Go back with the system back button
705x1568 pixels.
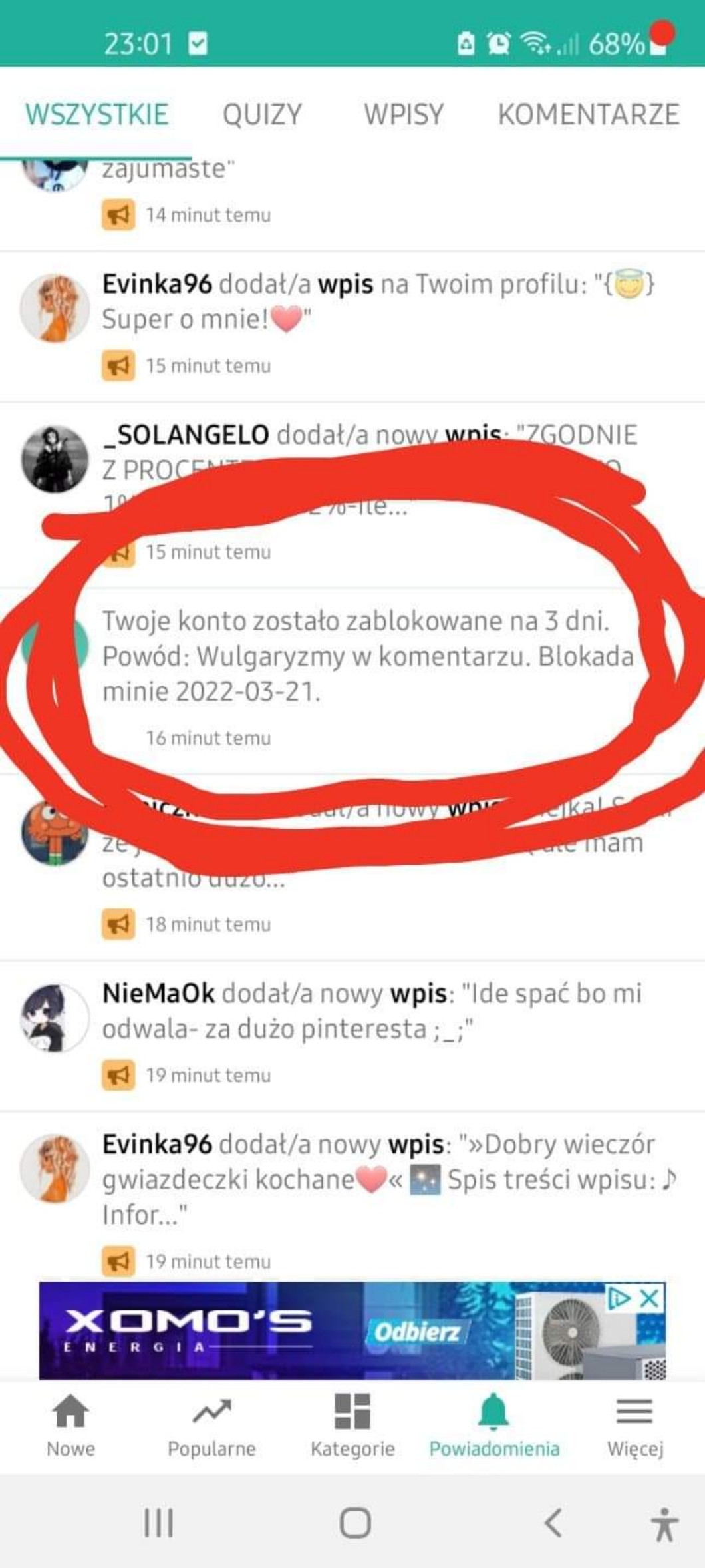click(x=553, y=1522)
